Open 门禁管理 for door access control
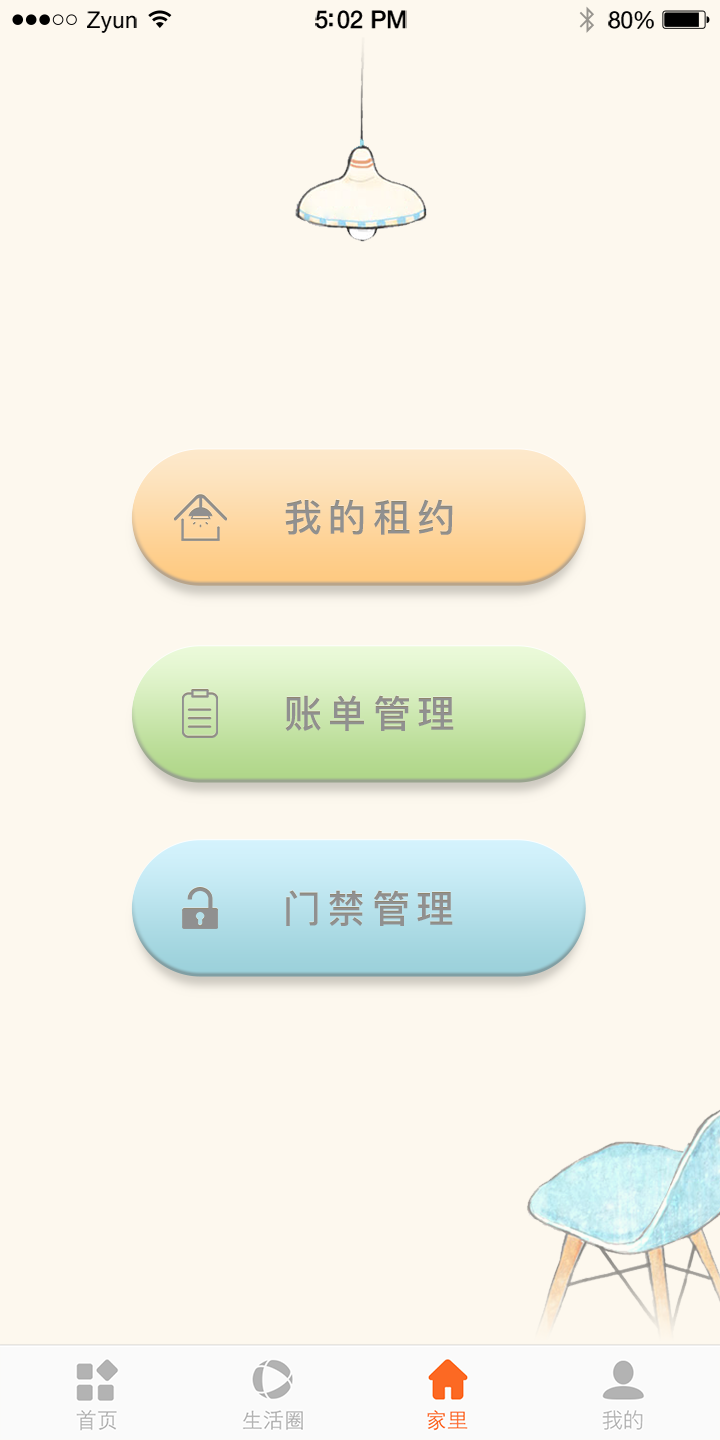720x1440 pixels. 360,908
